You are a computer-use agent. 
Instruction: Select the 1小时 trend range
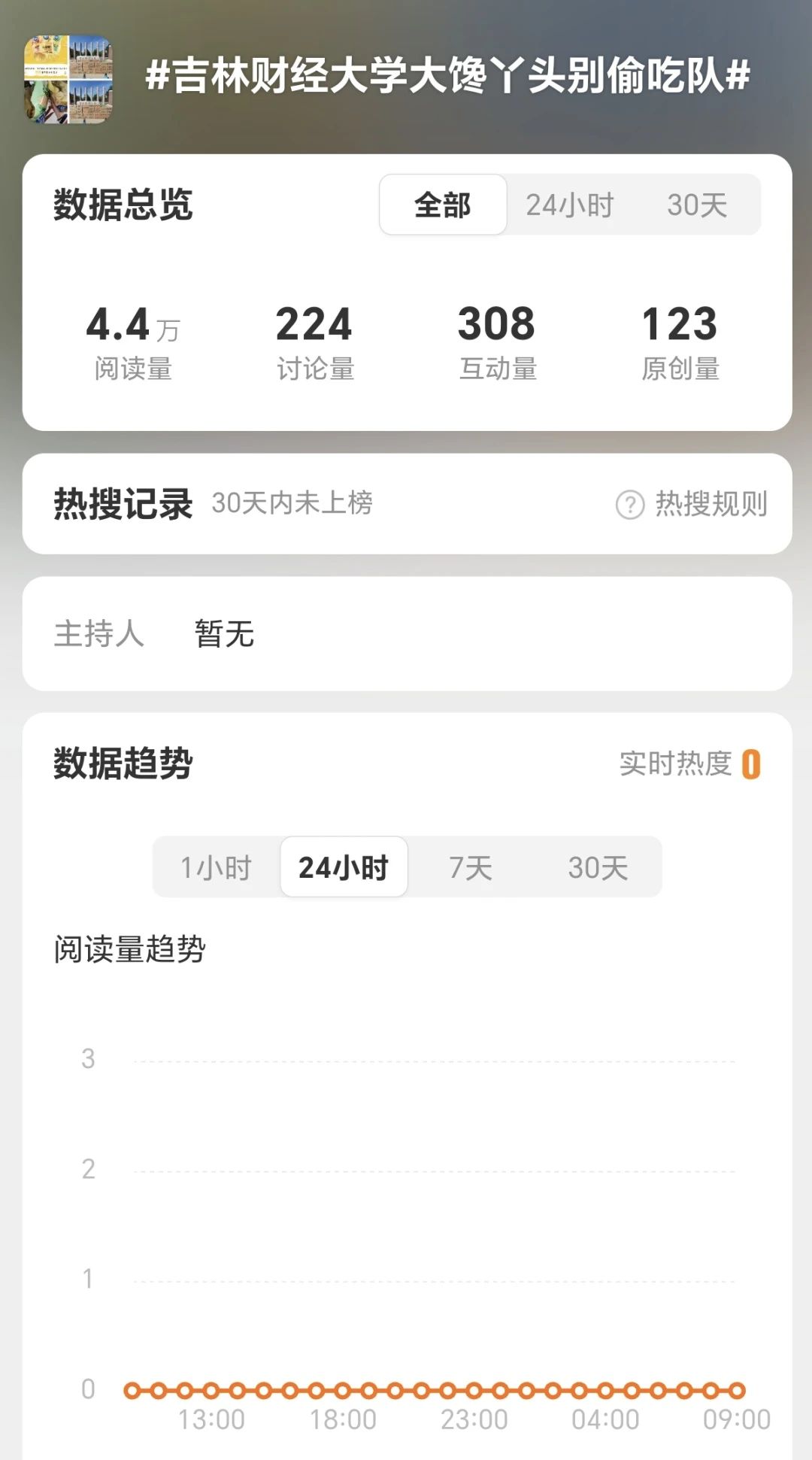[217, 867]
